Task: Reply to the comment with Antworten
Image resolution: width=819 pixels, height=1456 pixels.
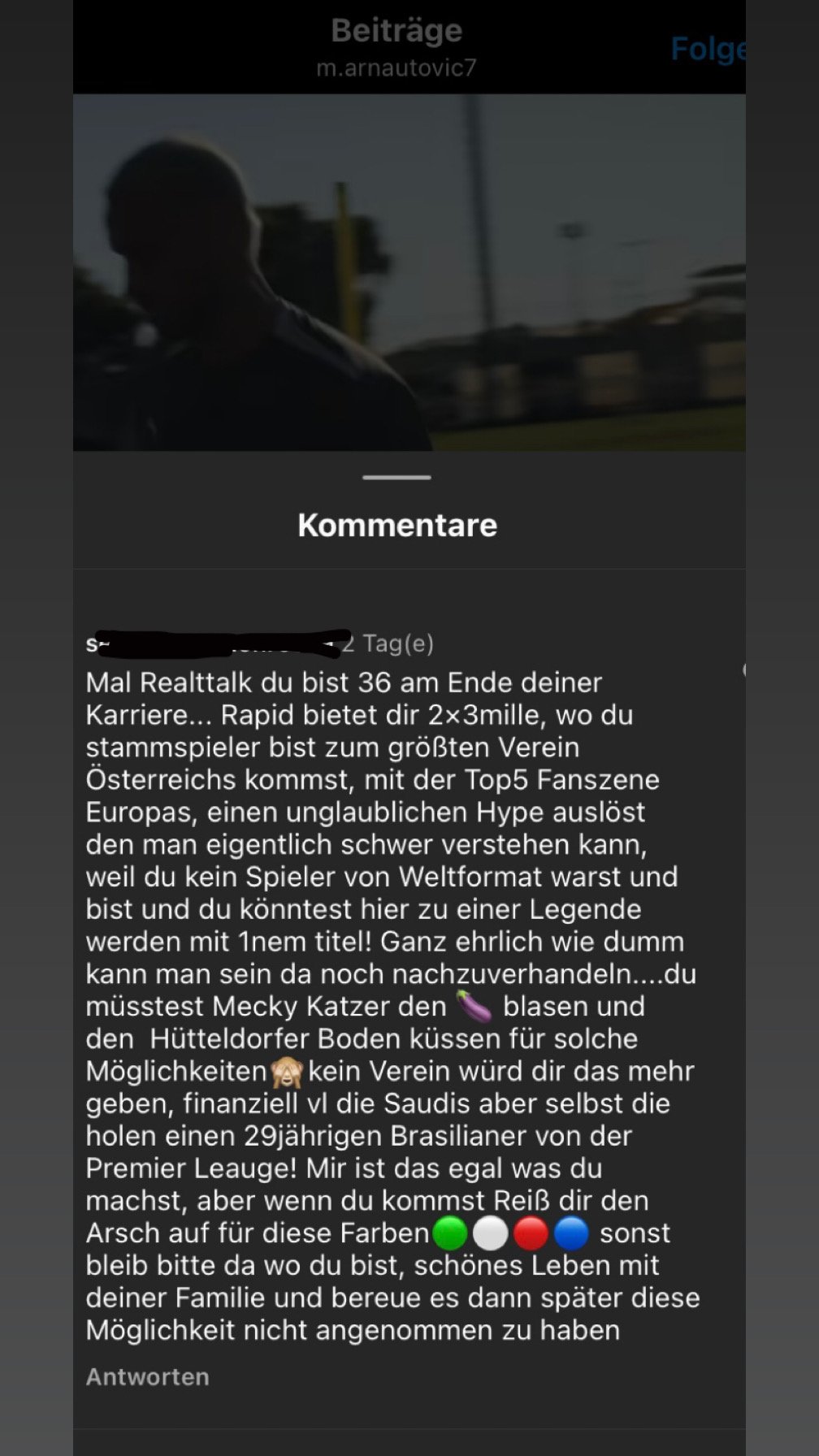Action: coord(148,1376)
